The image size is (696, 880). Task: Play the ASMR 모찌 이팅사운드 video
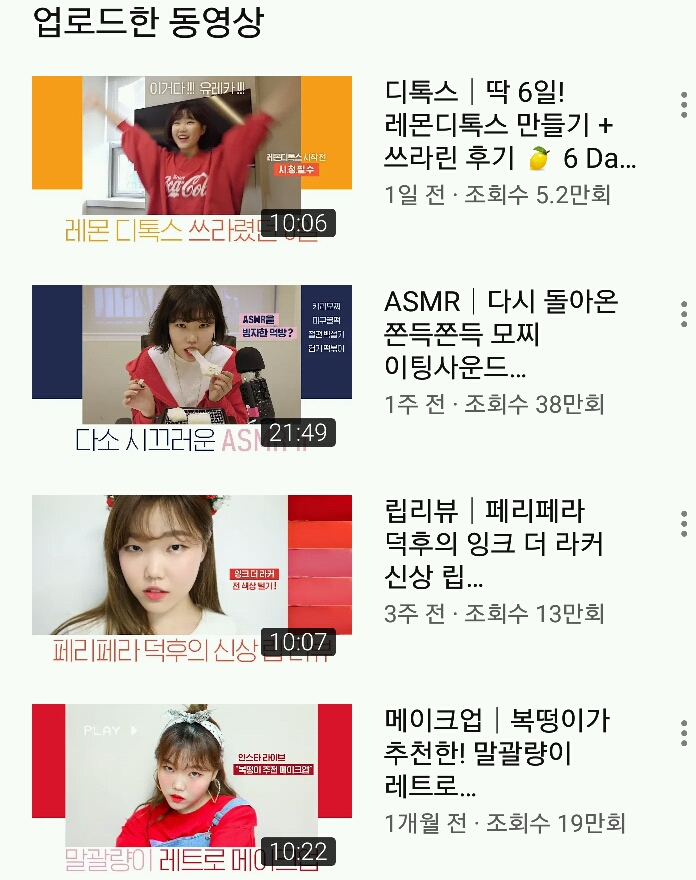pyautogui.click(x=192, y=368)
